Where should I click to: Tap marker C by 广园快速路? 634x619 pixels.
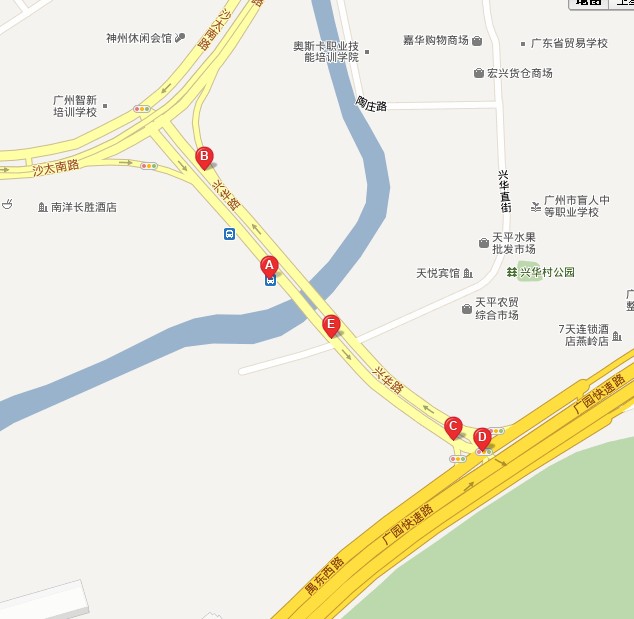[x=452, y=425]
